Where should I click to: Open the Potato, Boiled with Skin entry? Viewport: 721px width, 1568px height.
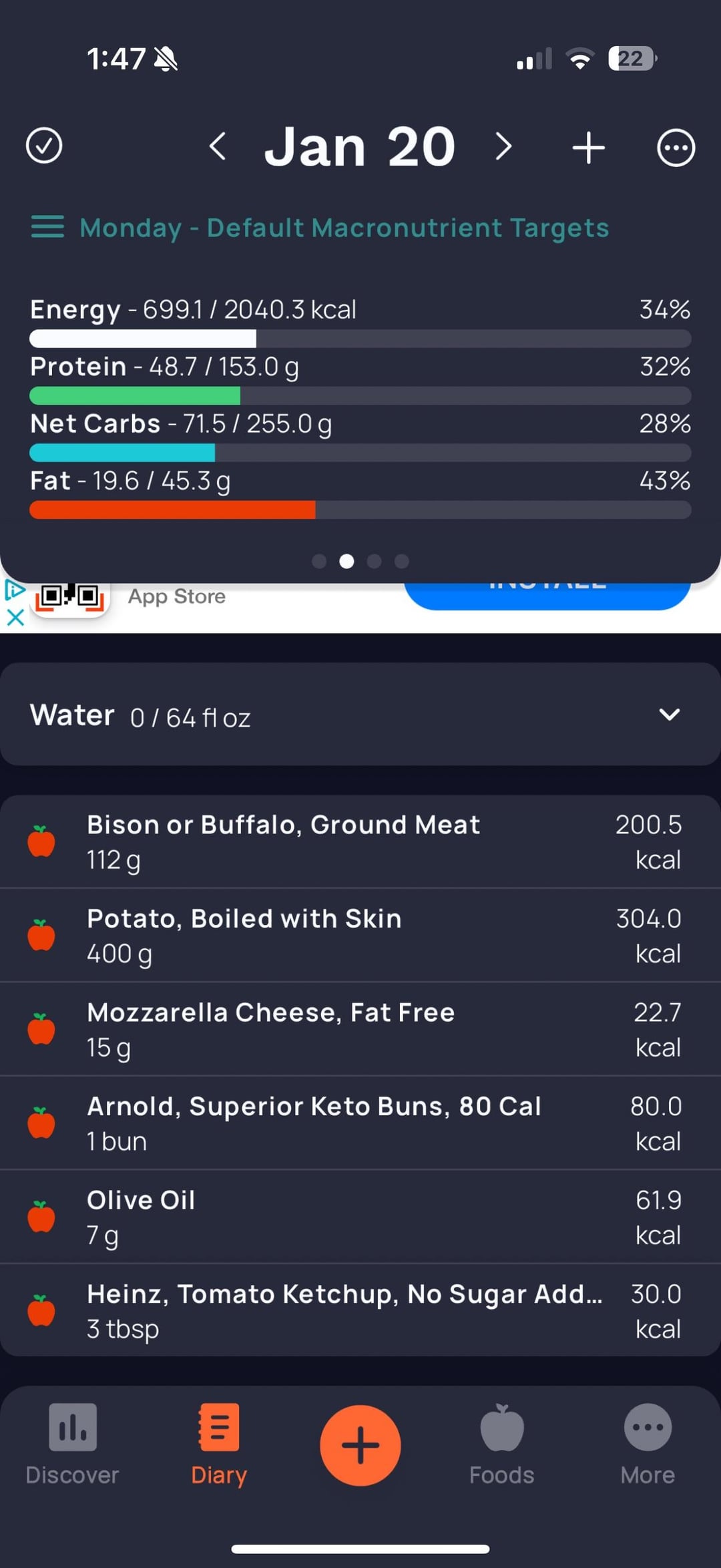(x=360, y=936)
